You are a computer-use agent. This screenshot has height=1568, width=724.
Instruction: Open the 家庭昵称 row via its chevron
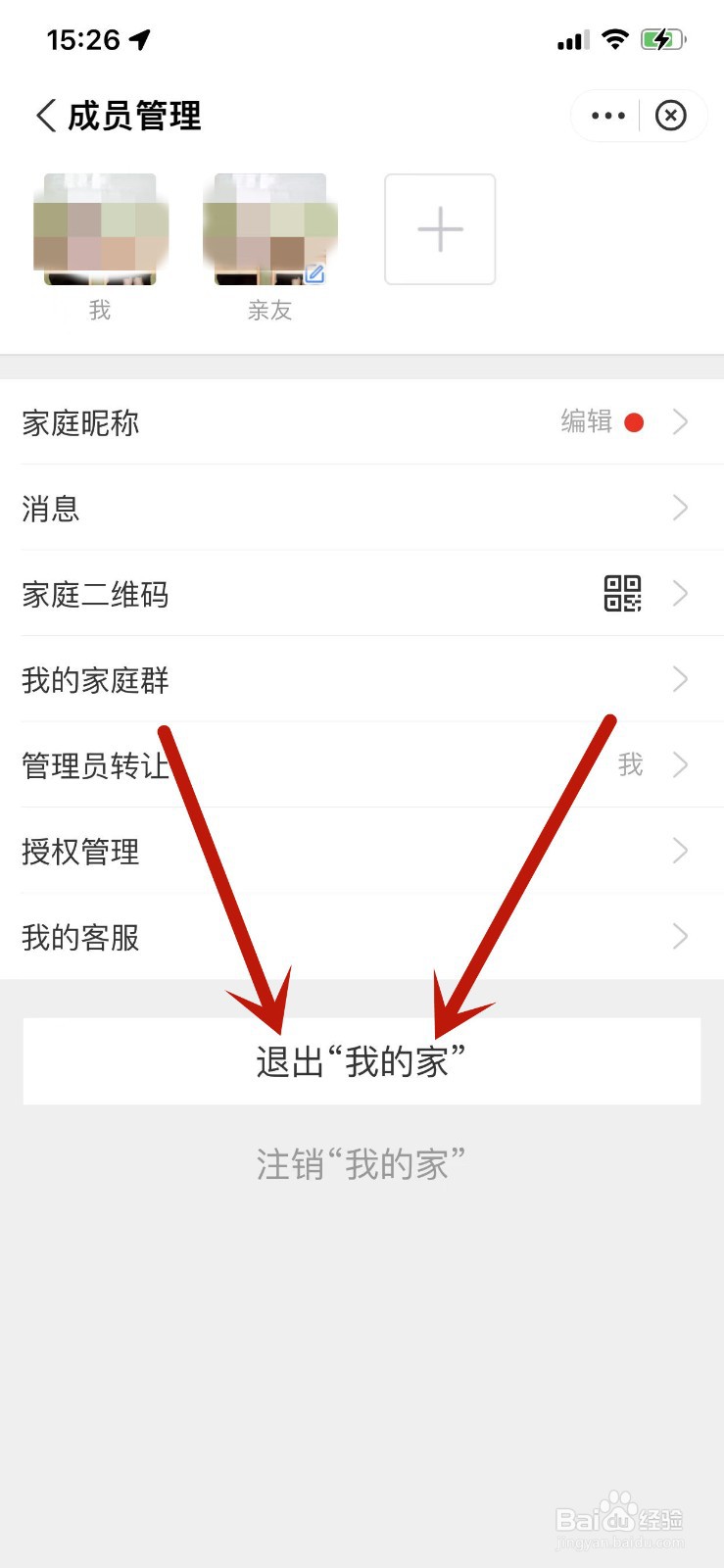click(680, 422)
